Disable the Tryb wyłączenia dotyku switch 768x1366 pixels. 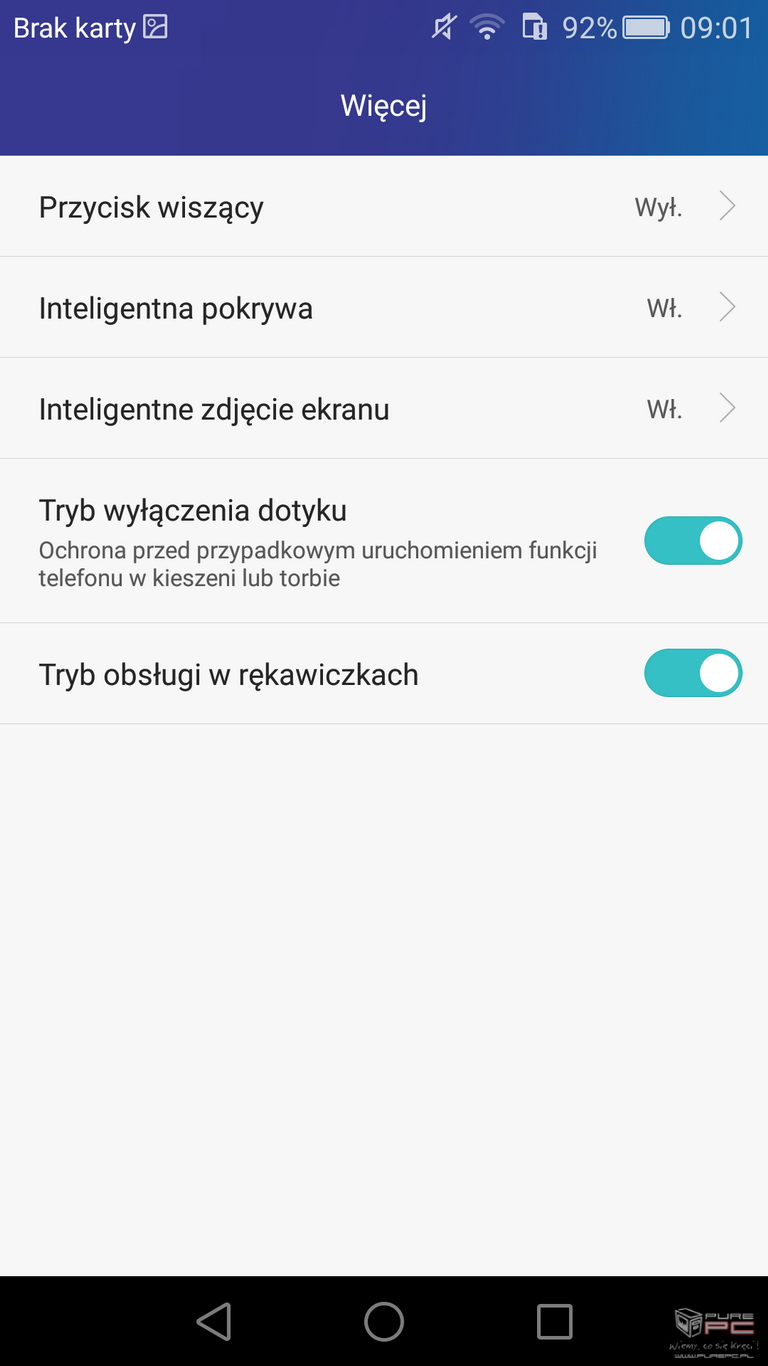(x=693, y=541)
